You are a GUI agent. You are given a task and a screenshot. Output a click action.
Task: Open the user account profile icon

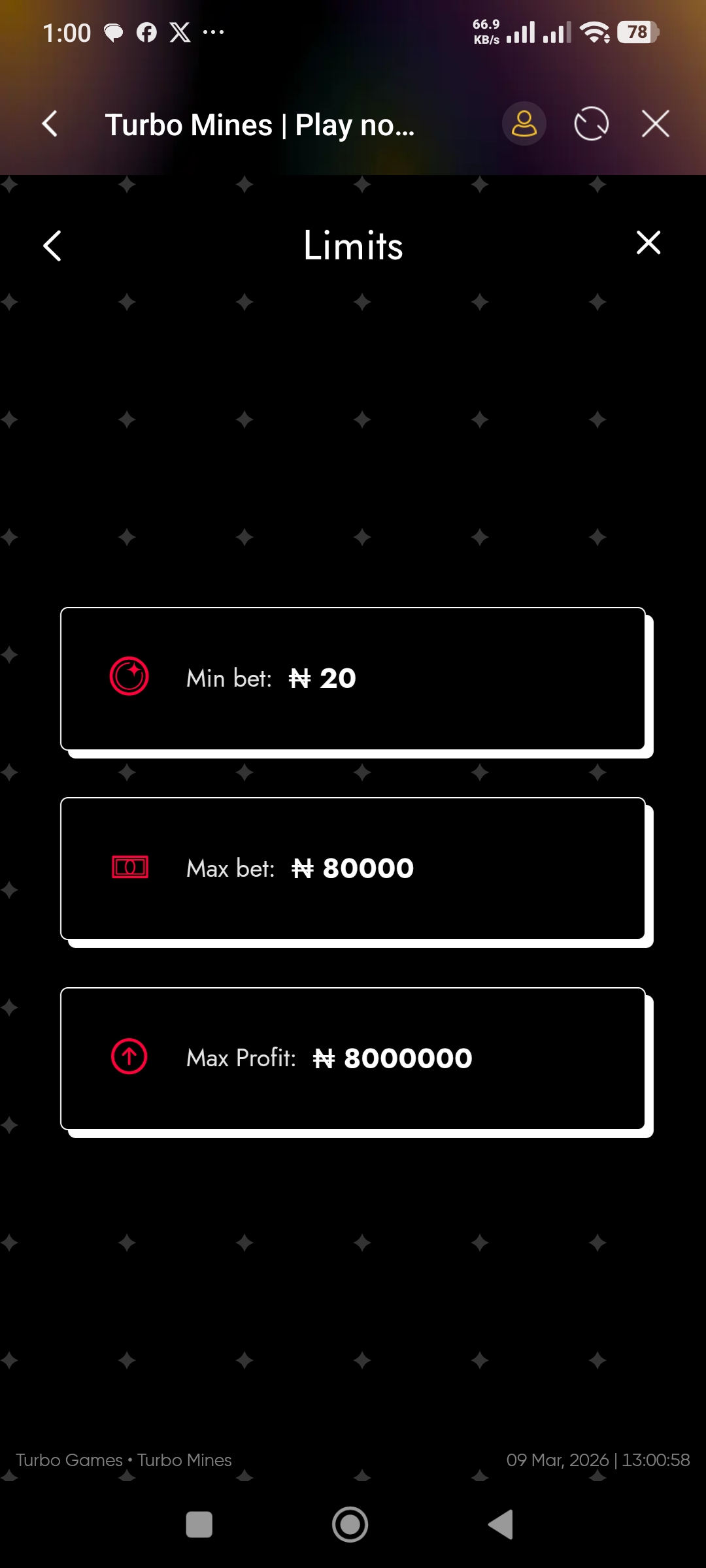click(524, 123)
